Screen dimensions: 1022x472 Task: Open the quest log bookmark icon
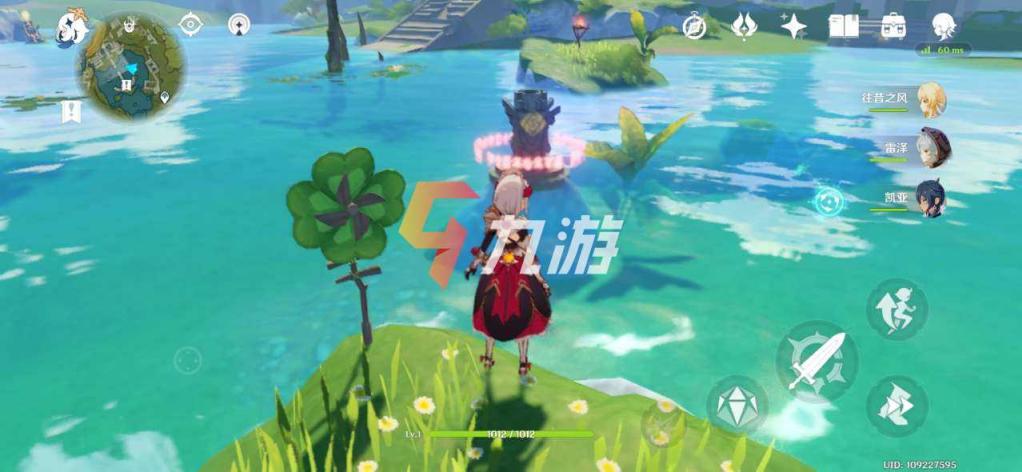(x=70, y=113)
